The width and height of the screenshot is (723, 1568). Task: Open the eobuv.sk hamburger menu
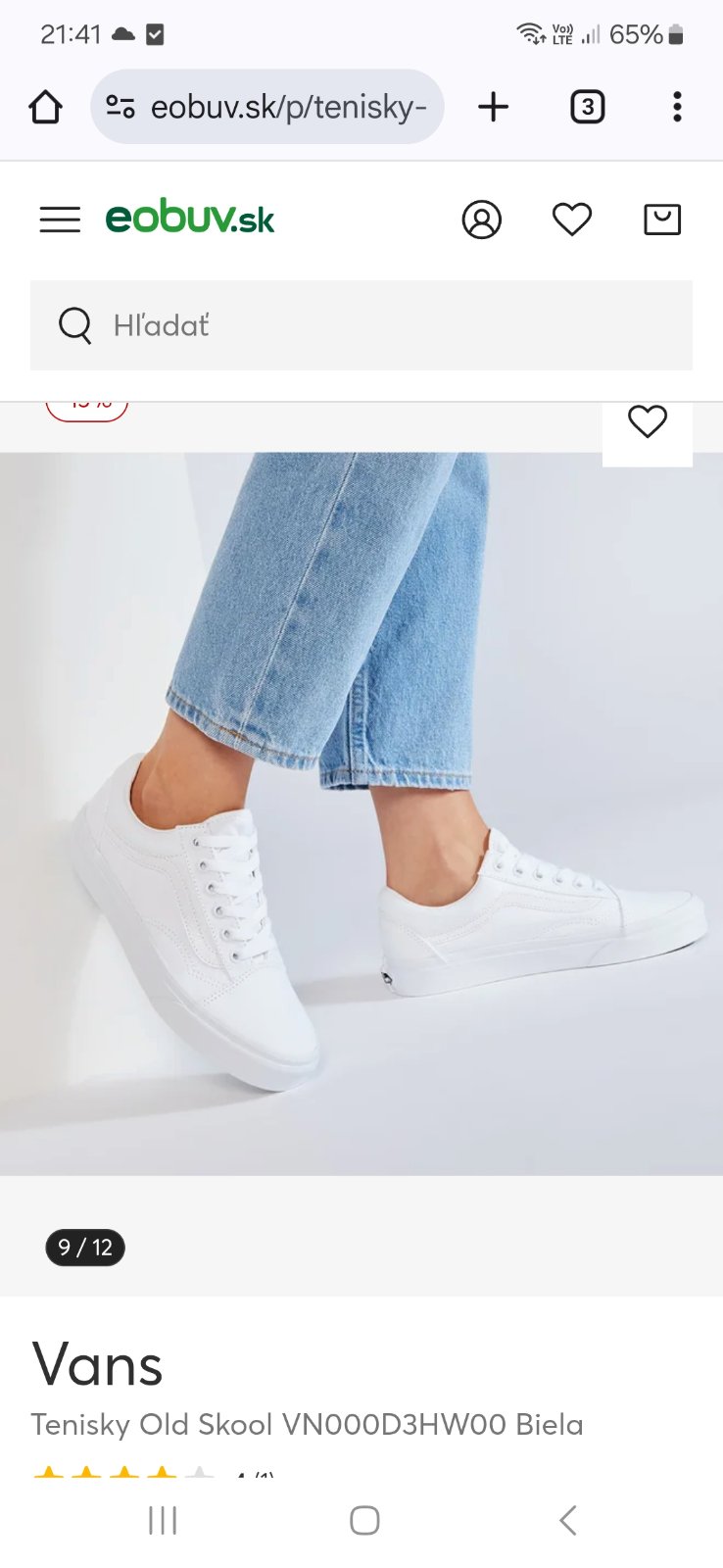pos(60,220)
